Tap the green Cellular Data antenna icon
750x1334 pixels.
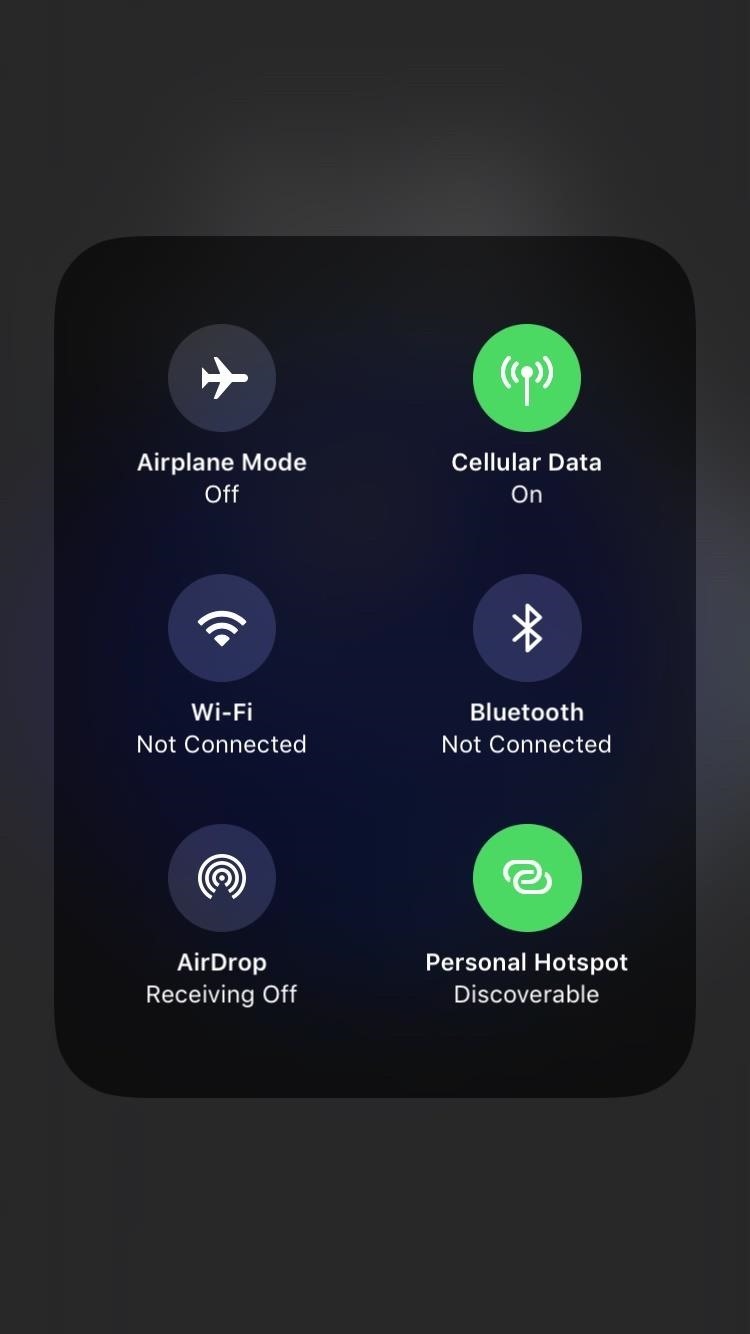pyautogui.click(x=527, y=377)
